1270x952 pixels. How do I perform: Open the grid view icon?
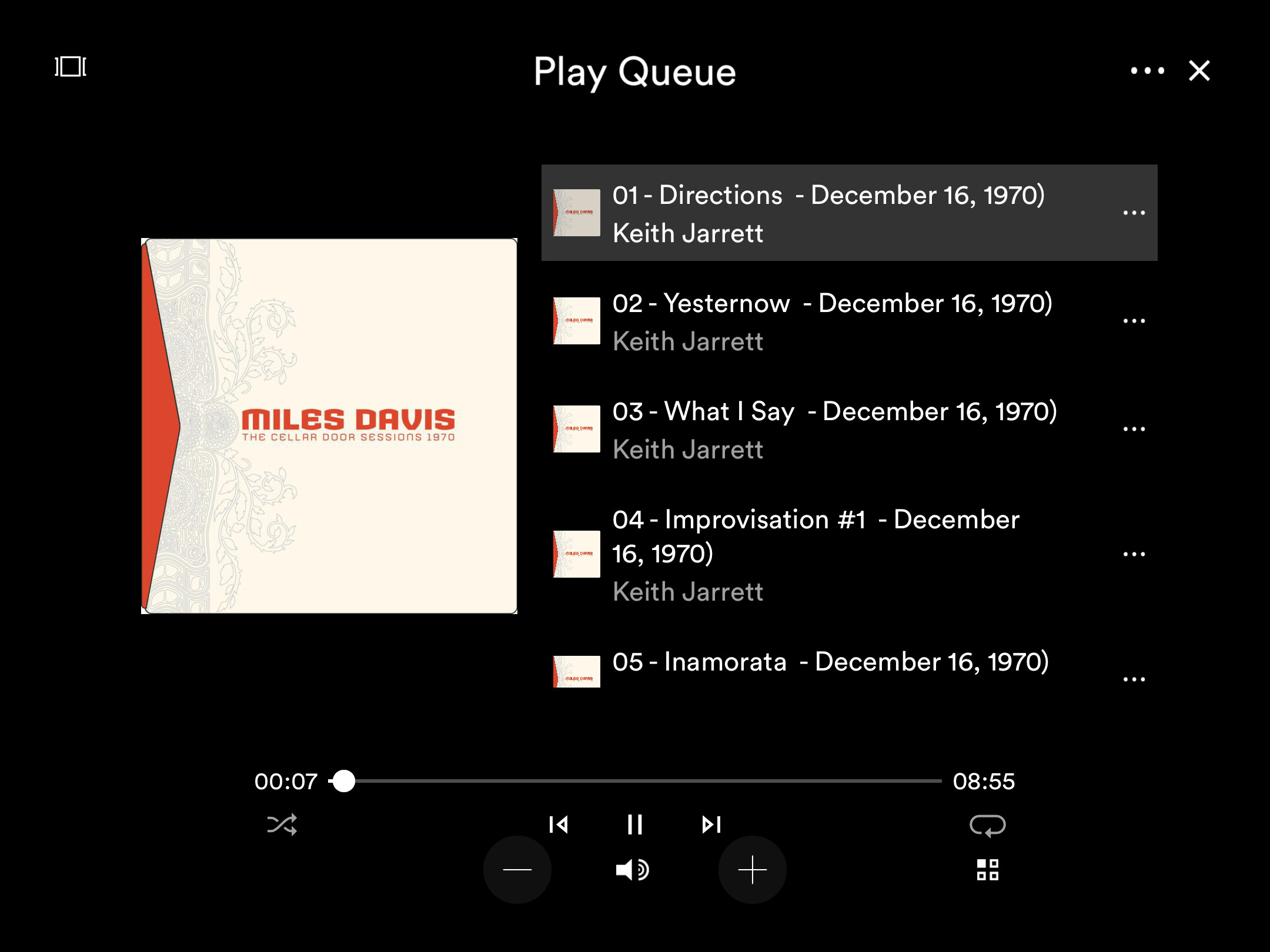coord(987,870)
